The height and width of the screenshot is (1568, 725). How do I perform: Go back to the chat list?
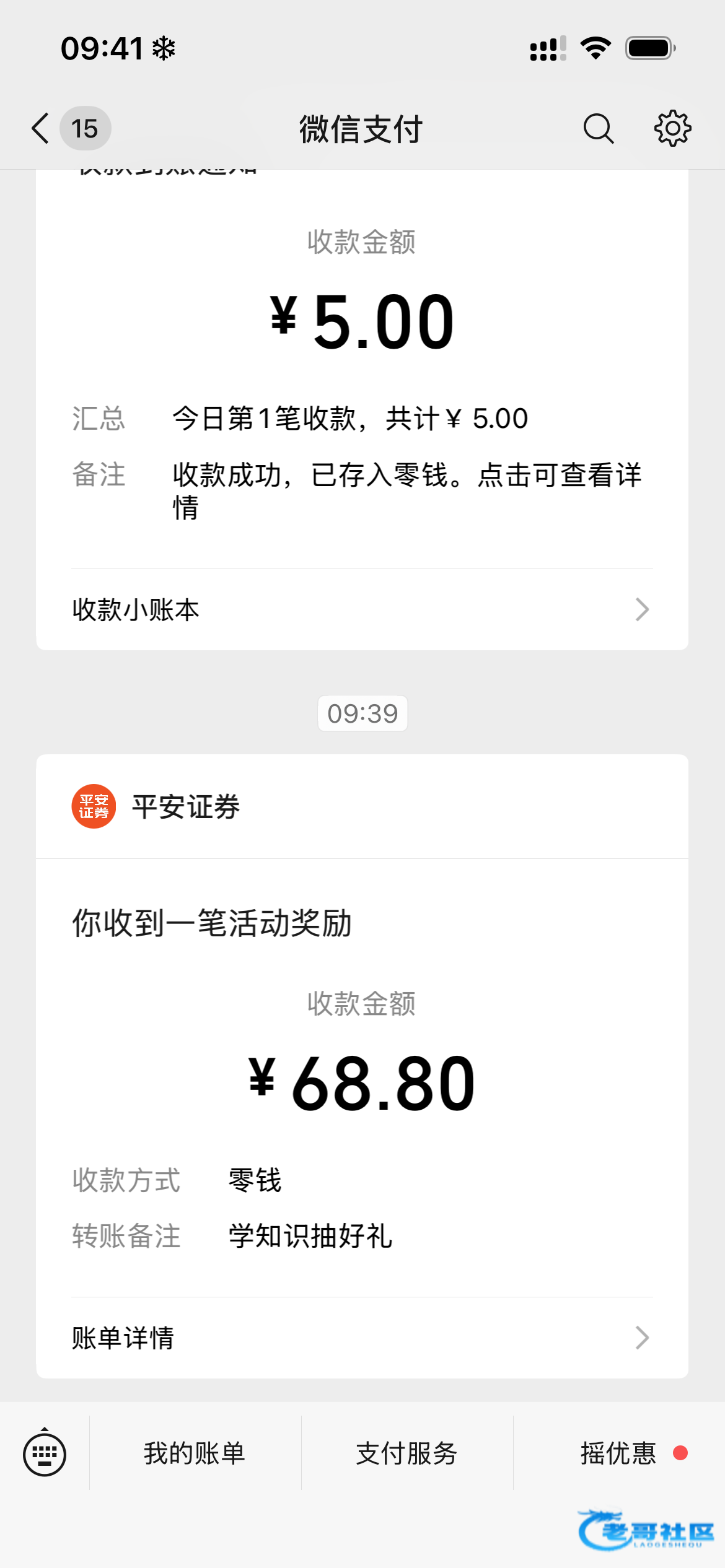point(42,129)
